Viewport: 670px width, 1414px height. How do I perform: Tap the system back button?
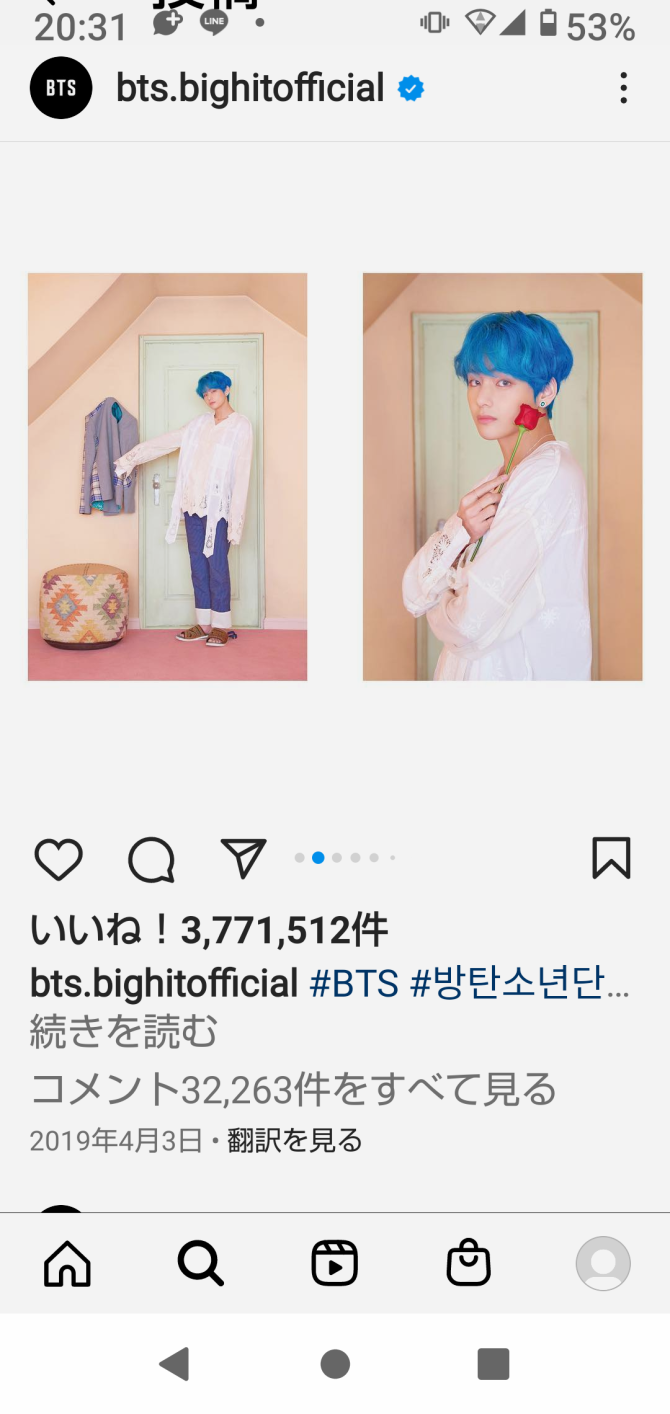point(175,1364)
